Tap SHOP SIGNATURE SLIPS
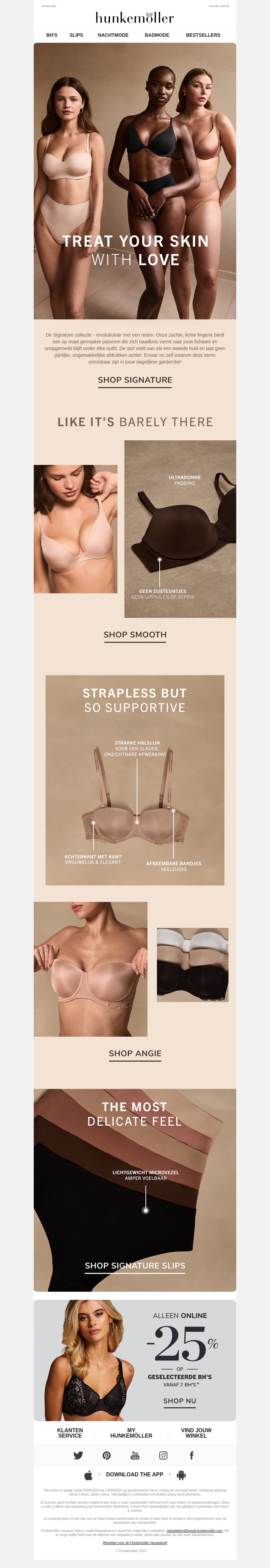This screenshot has width=270, height=1568. click(135, 1265)
